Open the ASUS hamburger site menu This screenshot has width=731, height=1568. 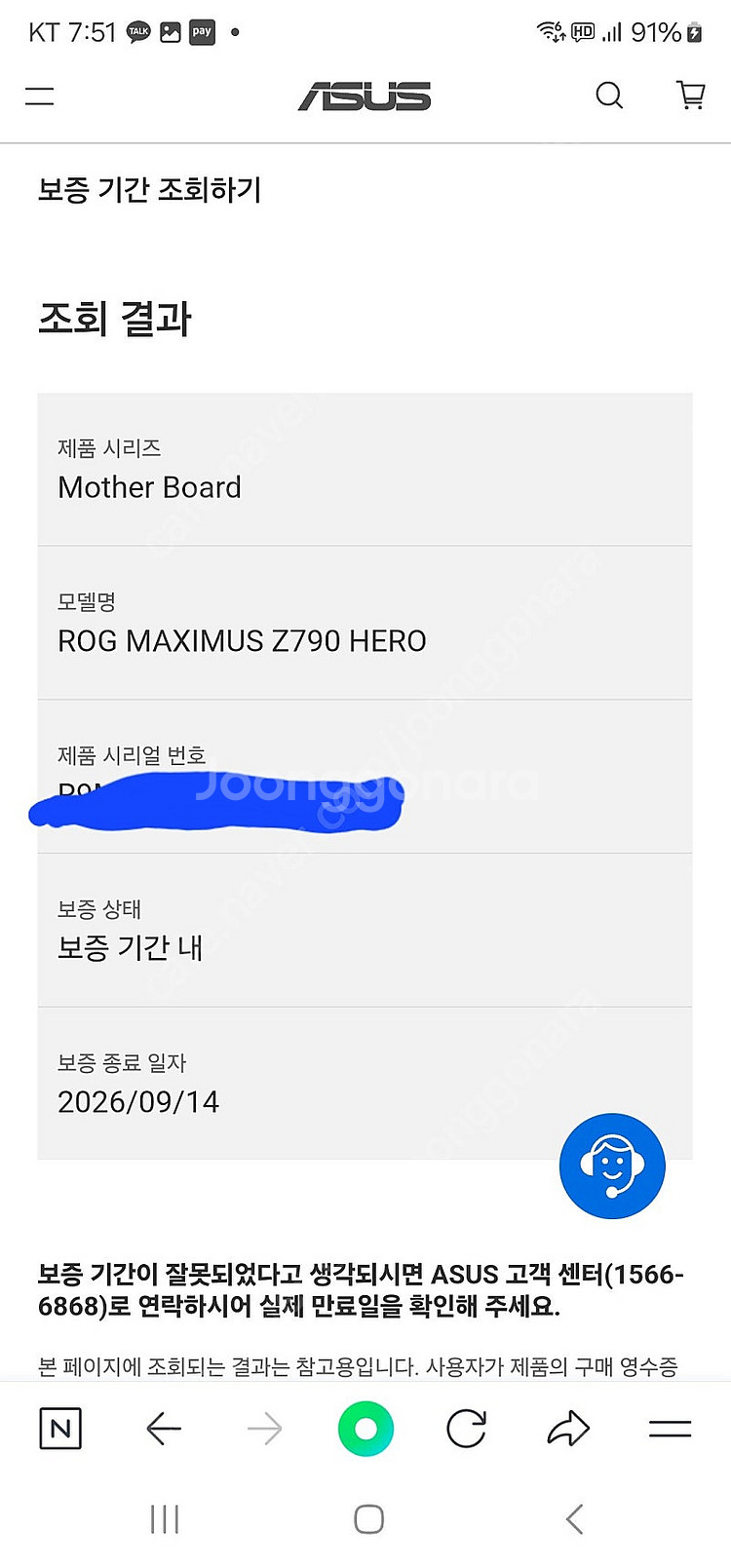[39, 96]
